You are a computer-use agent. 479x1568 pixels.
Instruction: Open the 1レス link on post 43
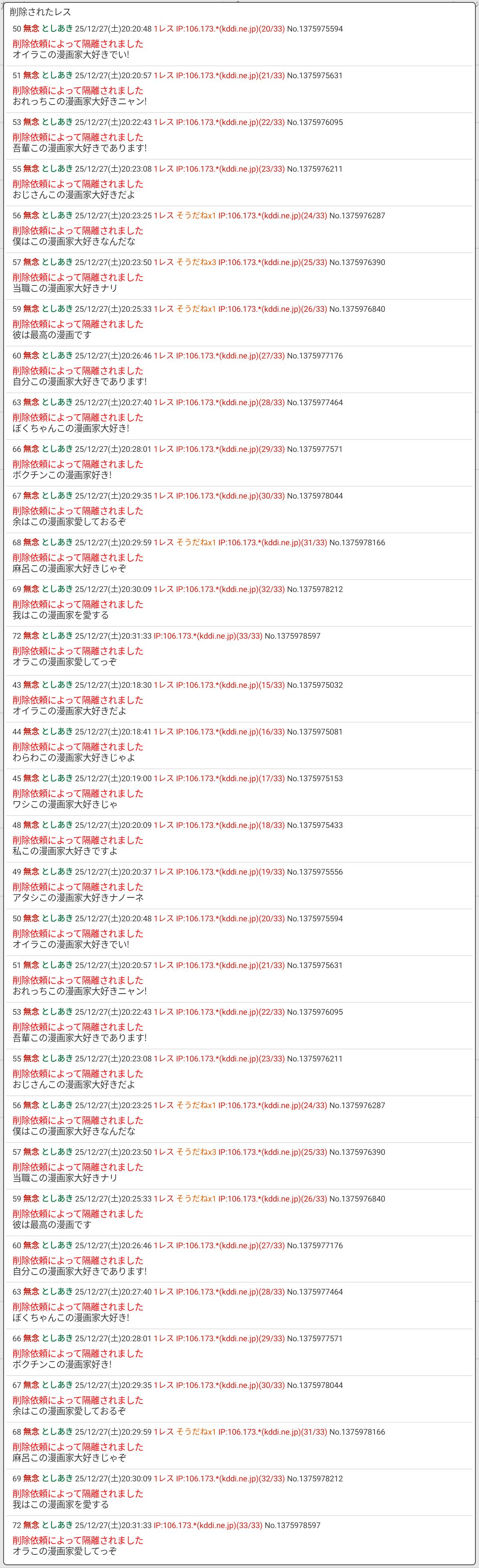tap(163, 685)
